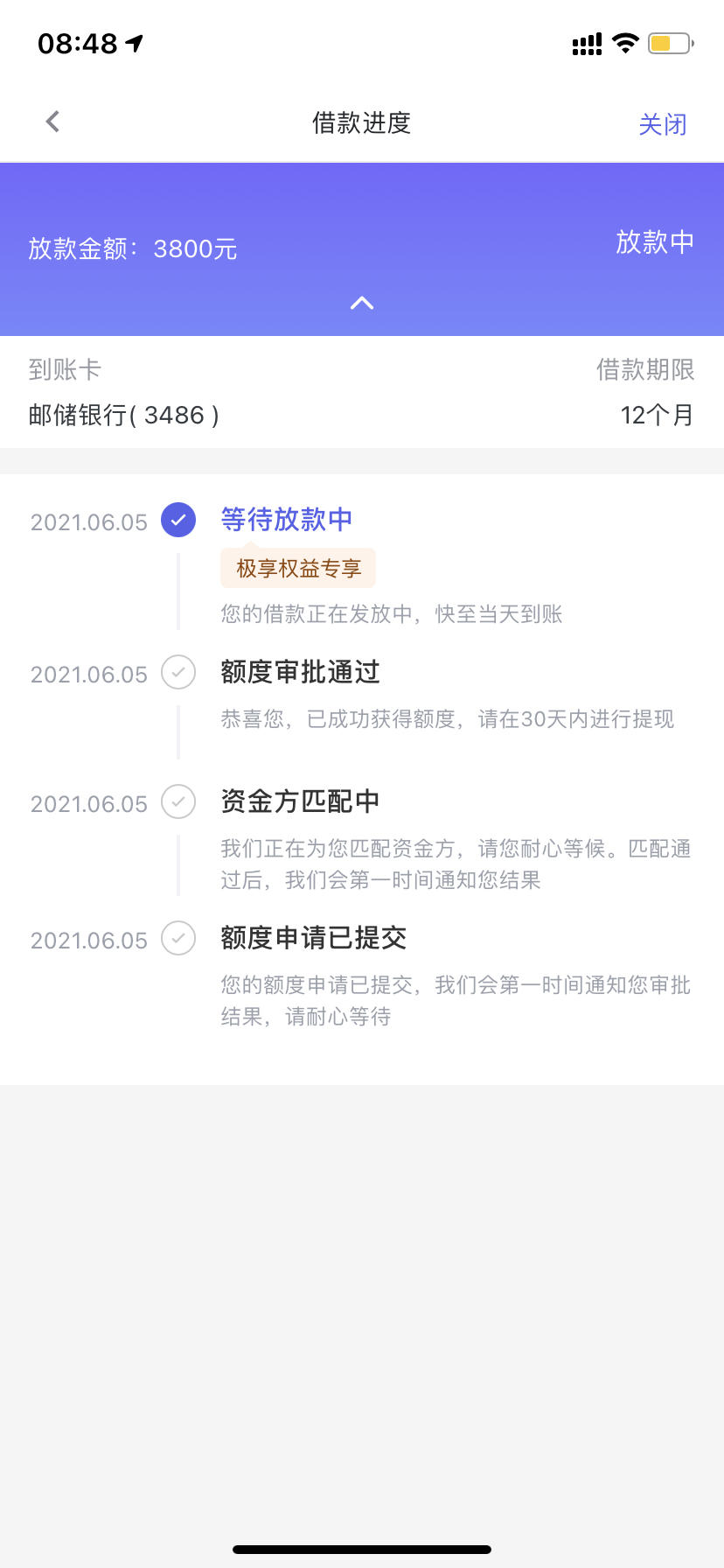
Task: Collapse the loan details with the up chevron
Action: pyautogui.click(x=362, y=303)
